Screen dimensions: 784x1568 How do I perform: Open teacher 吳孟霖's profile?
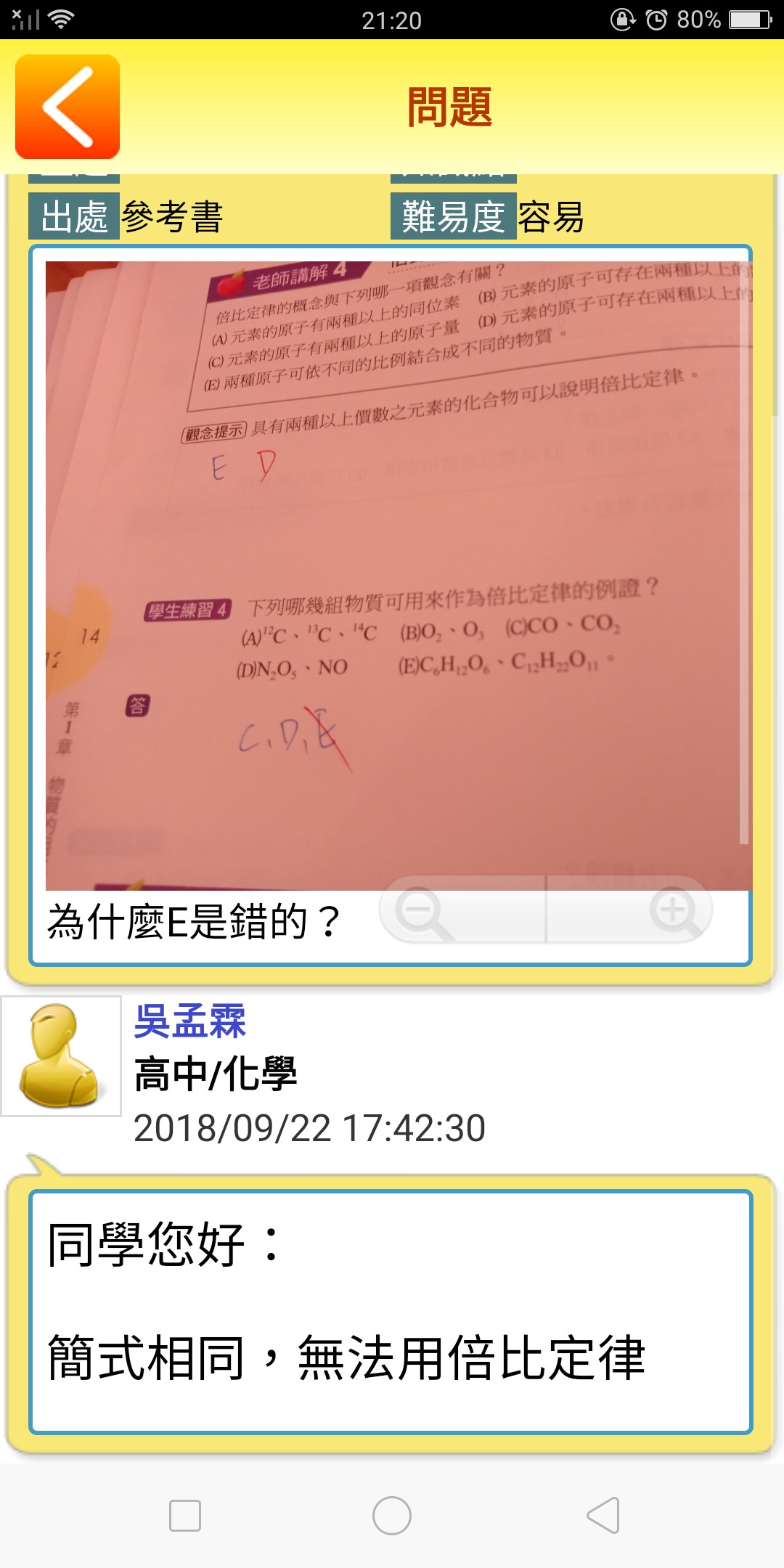(190, 1021)
